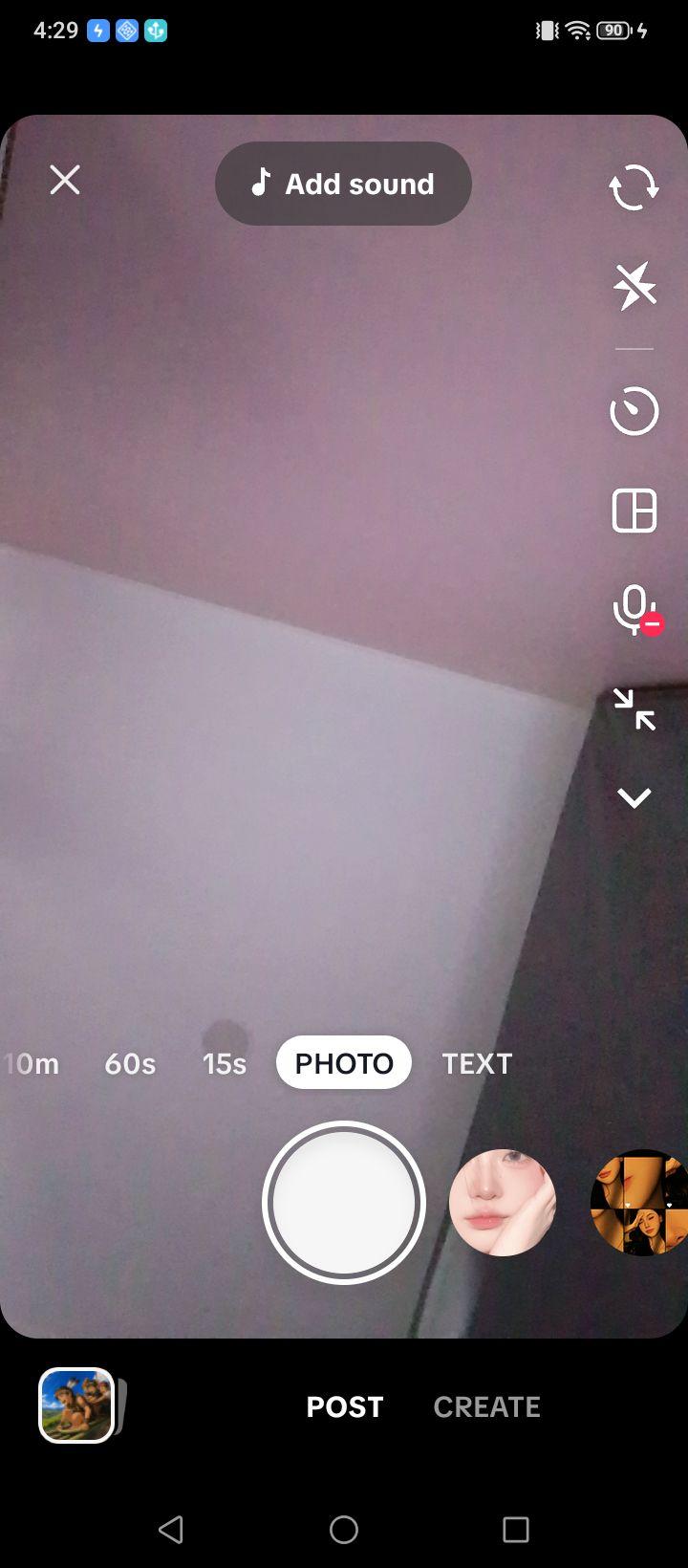Close the camera screen
This screenshot has width=688, height=1568.
click(65, 180)
